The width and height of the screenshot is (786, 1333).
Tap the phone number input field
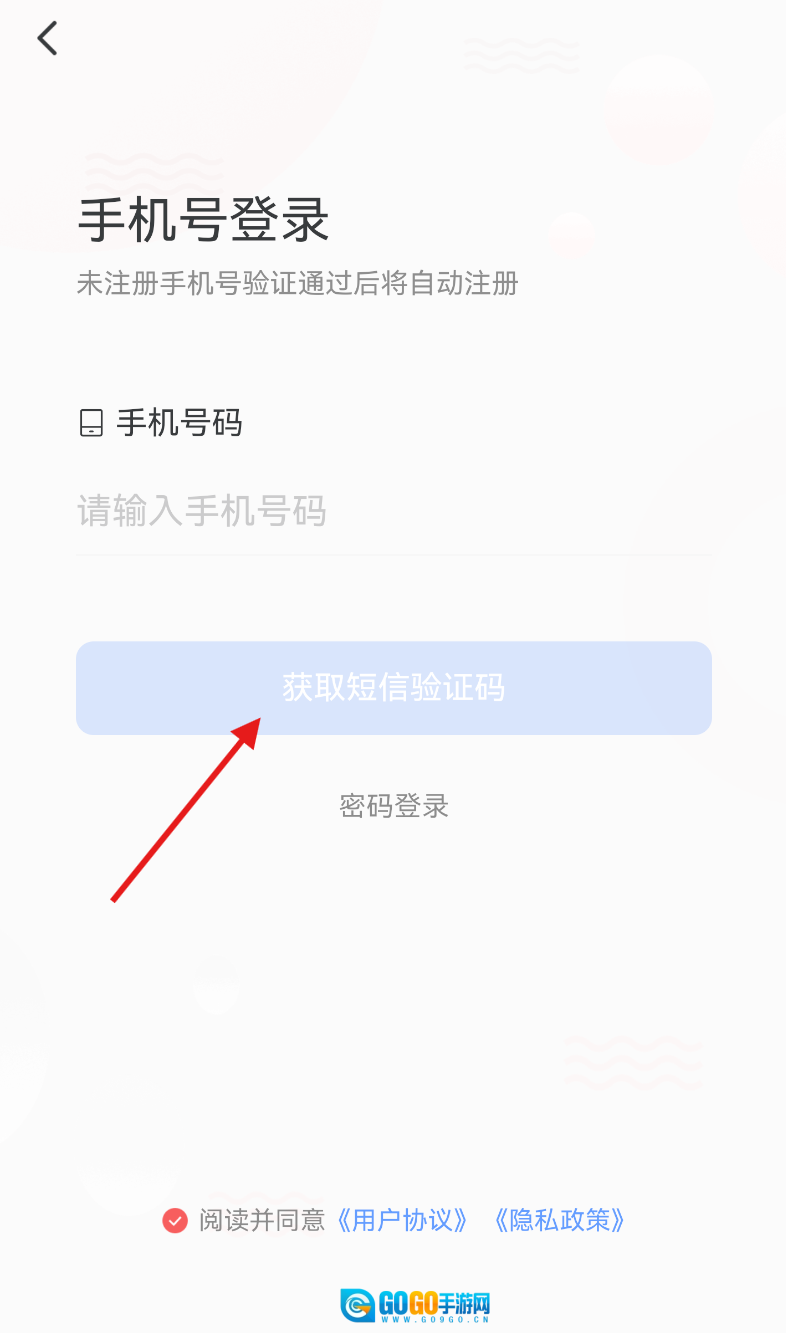393,512
